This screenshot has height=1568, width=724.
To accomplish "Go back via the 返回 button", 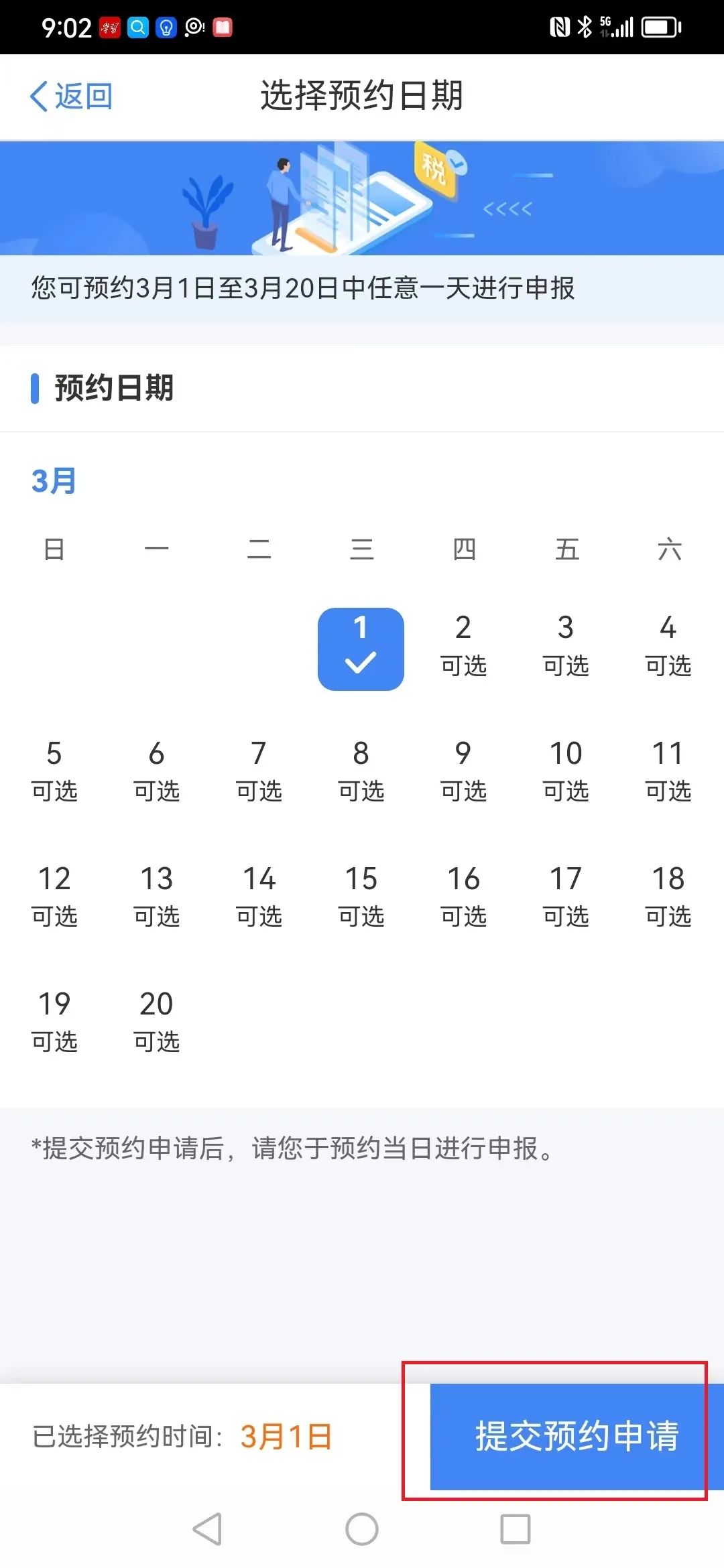I will tap(71, 96).
